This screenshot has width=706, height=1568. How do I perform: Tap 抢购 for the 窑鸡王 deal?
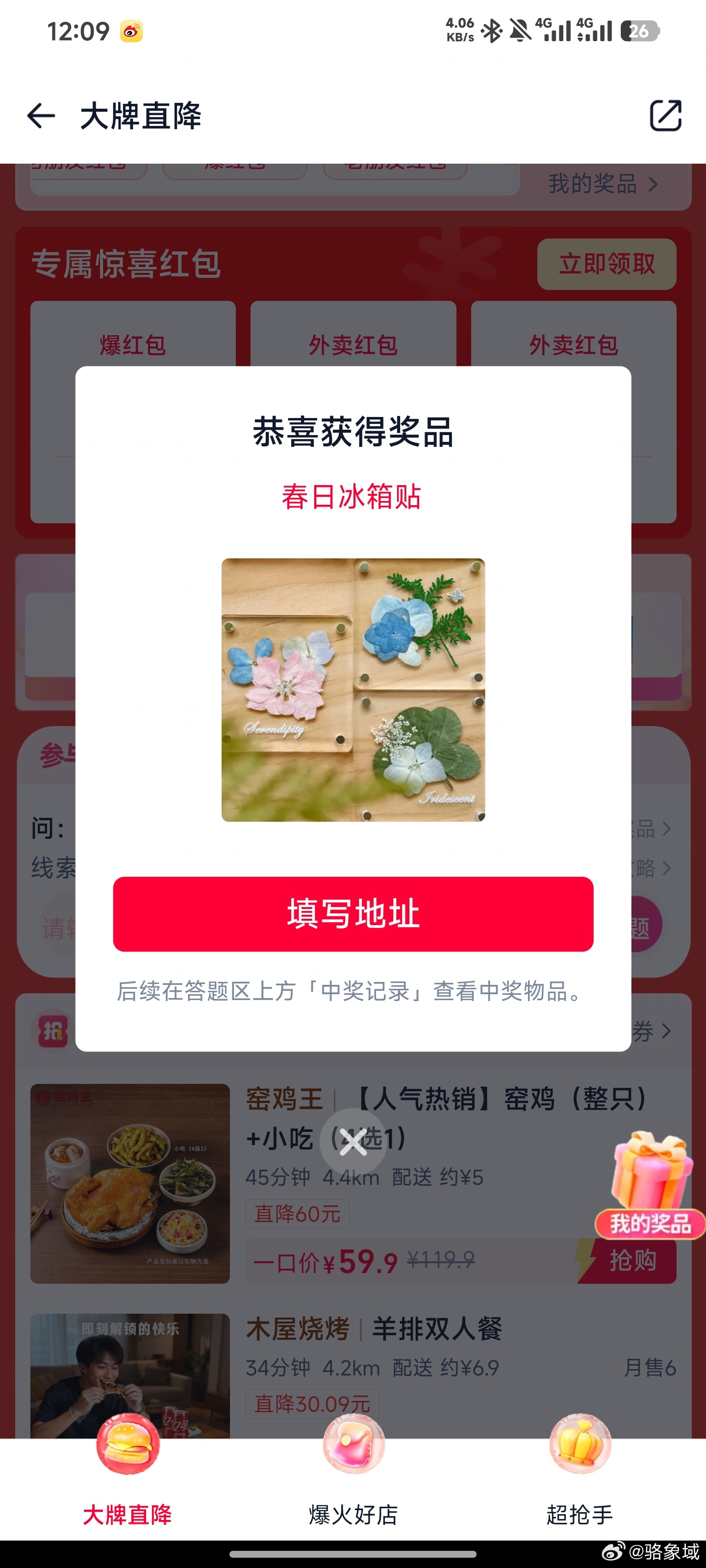(x=632, y=1261)
